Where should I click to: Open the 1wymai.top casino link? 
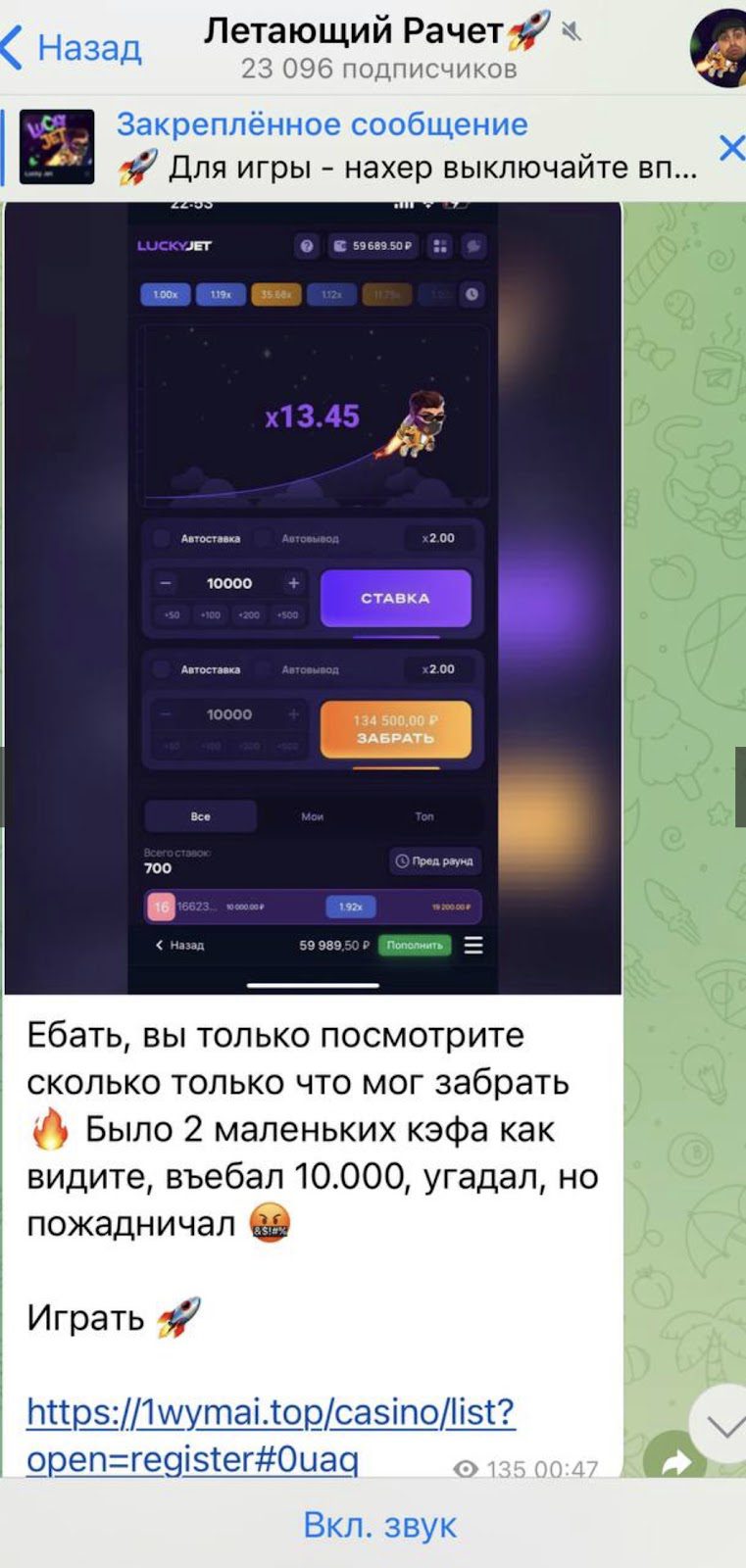pos(271,1435)
